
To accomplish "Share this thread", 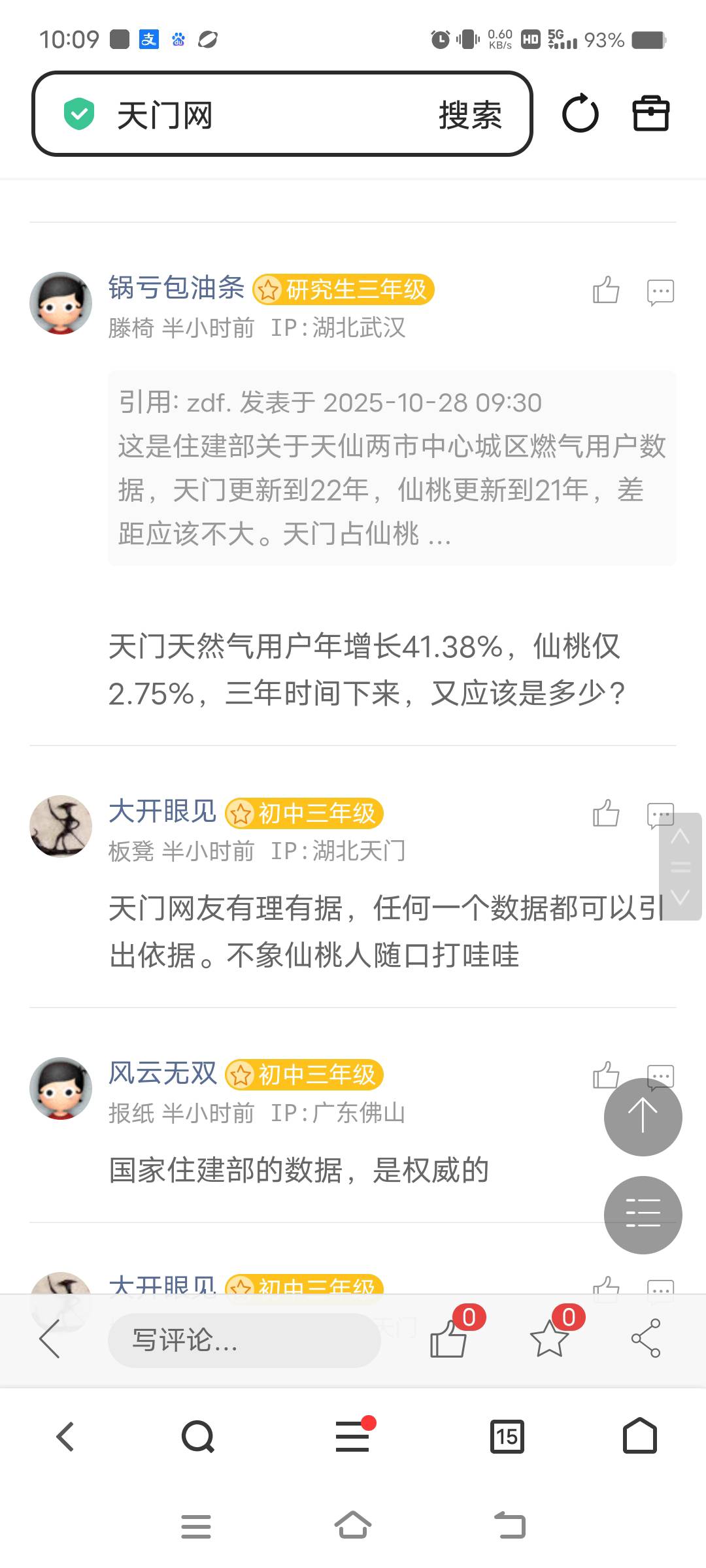I will [646, 1339].
